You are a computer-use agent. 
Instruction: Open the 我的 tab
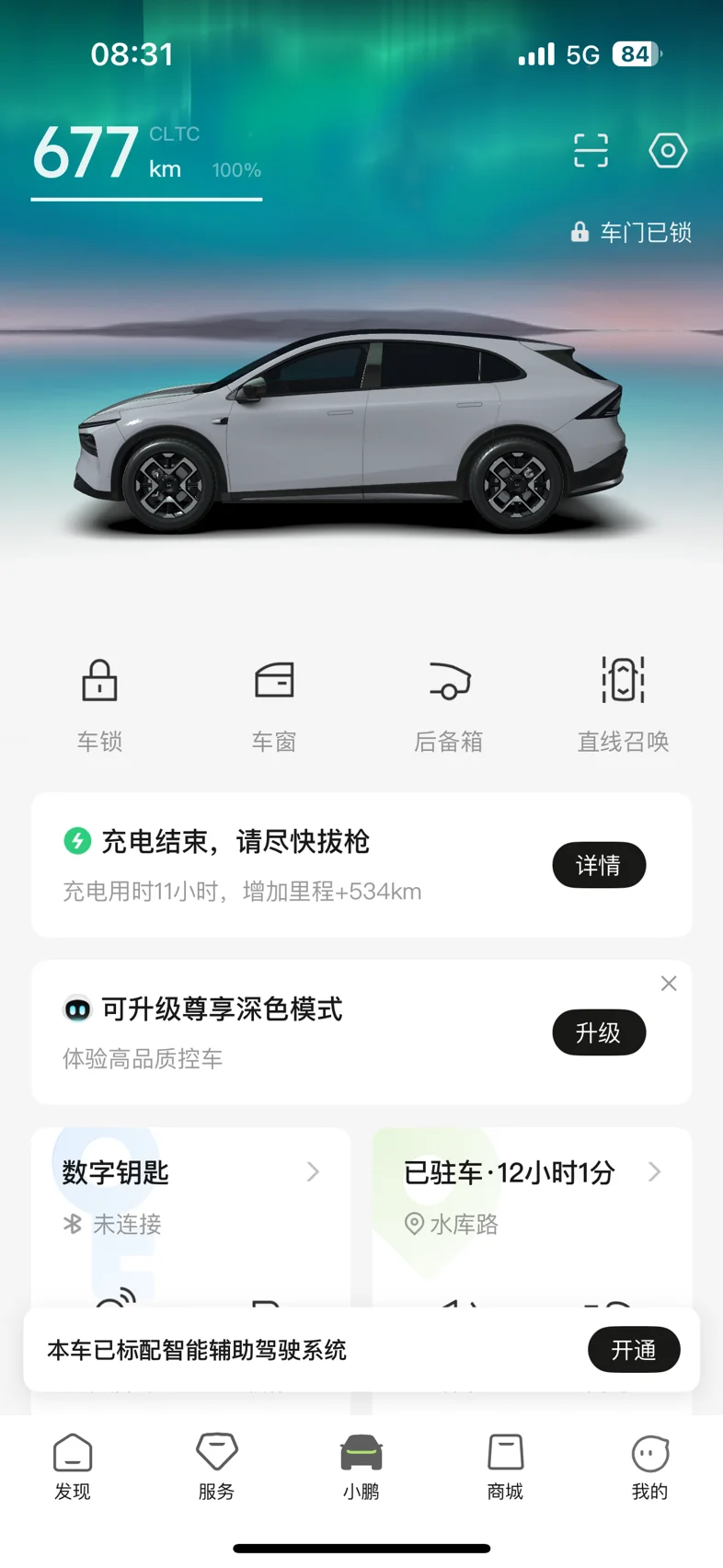[650, 1467]
